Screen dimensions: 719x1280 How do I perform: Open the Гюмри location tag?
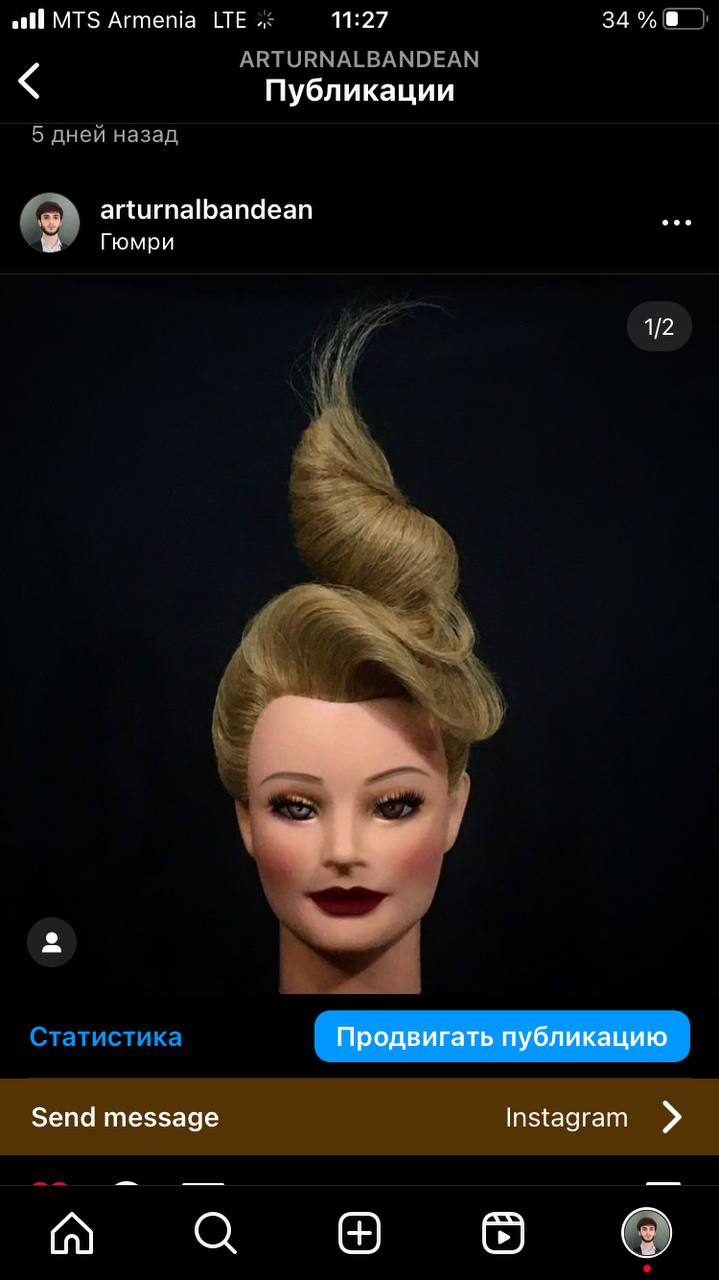tap(137, 242)
